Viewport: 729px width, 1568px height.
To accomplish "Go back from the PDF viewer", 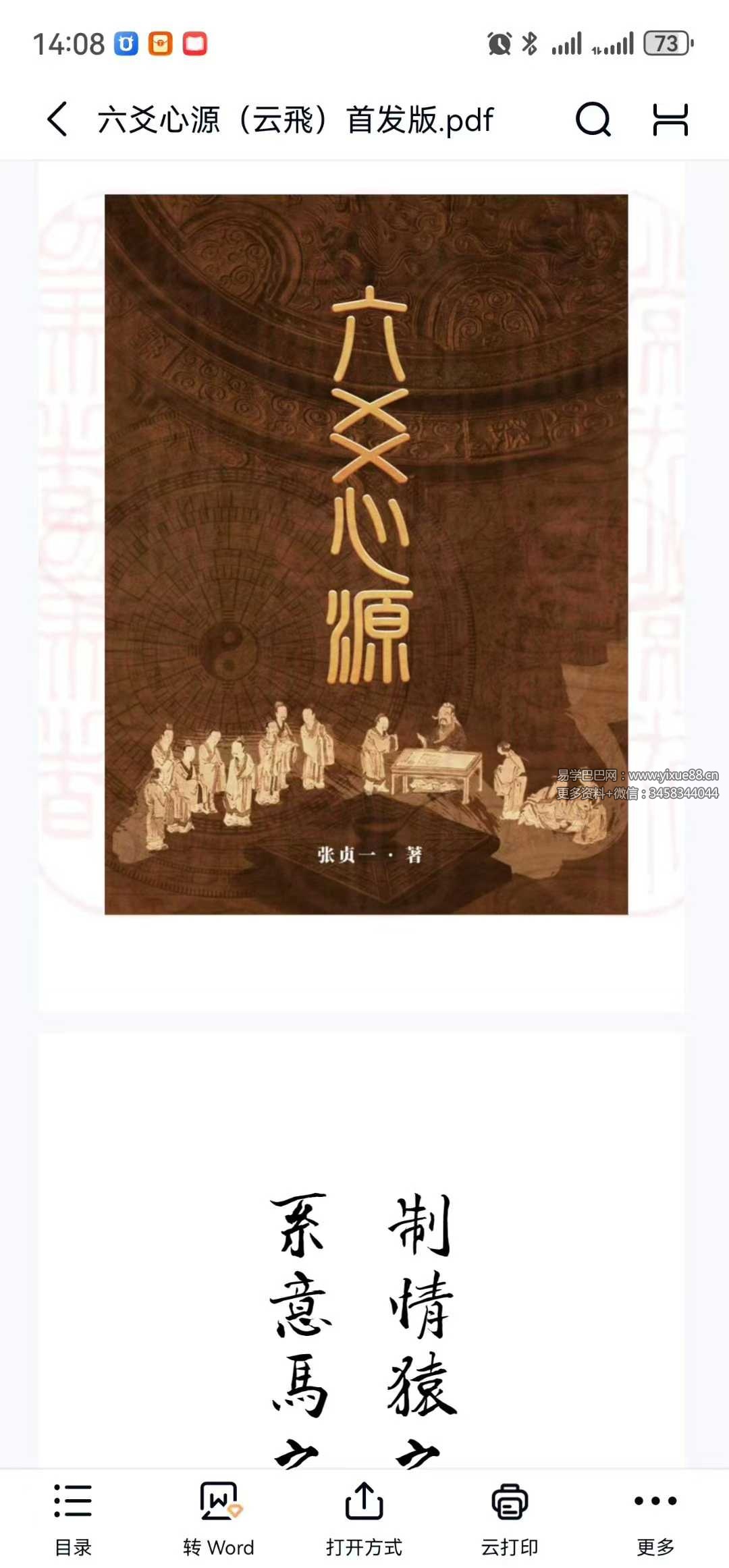I will click(x=58, y=119).
